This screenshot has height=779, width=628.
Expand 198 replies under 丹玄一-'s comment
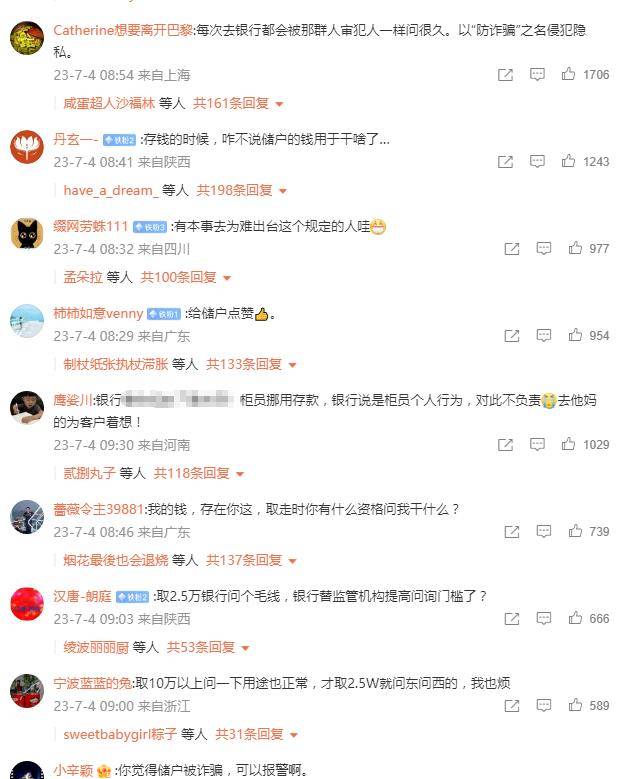[240, 190]
